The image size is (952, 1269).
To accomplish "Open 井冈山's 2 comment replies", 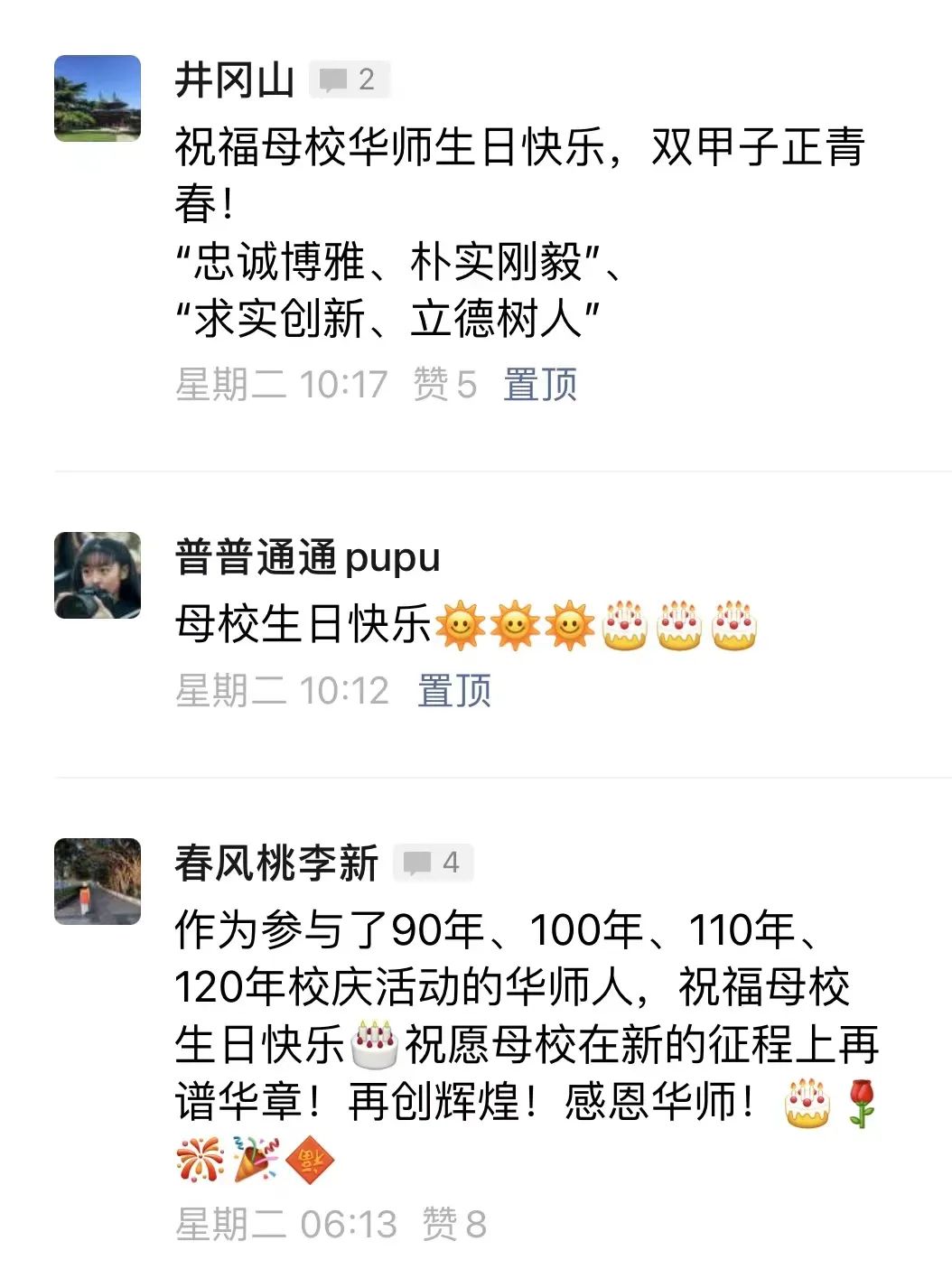I will pos(350,80).
